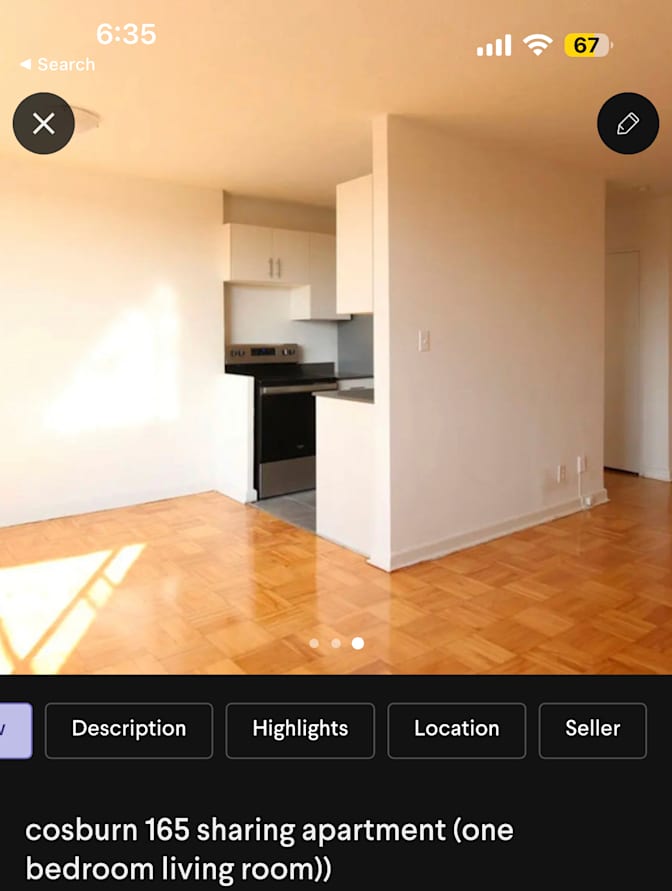Select the partially visible first tab
The width and height of the screenshot is (672, 891).
[x=14, y=730]
